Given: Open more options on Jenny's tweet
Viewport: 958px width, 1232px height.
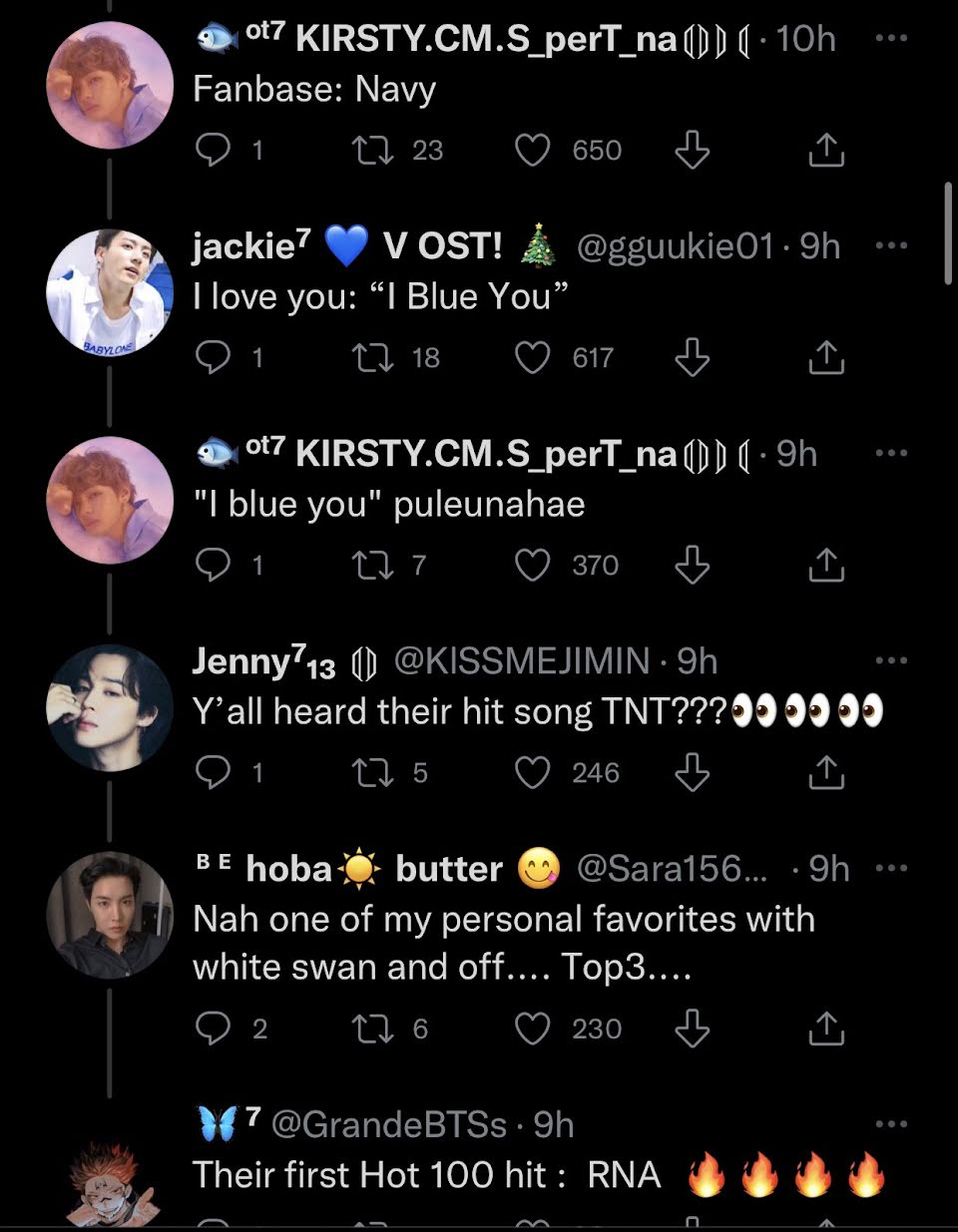Looking at the screenshot, I should pos(890,660).
